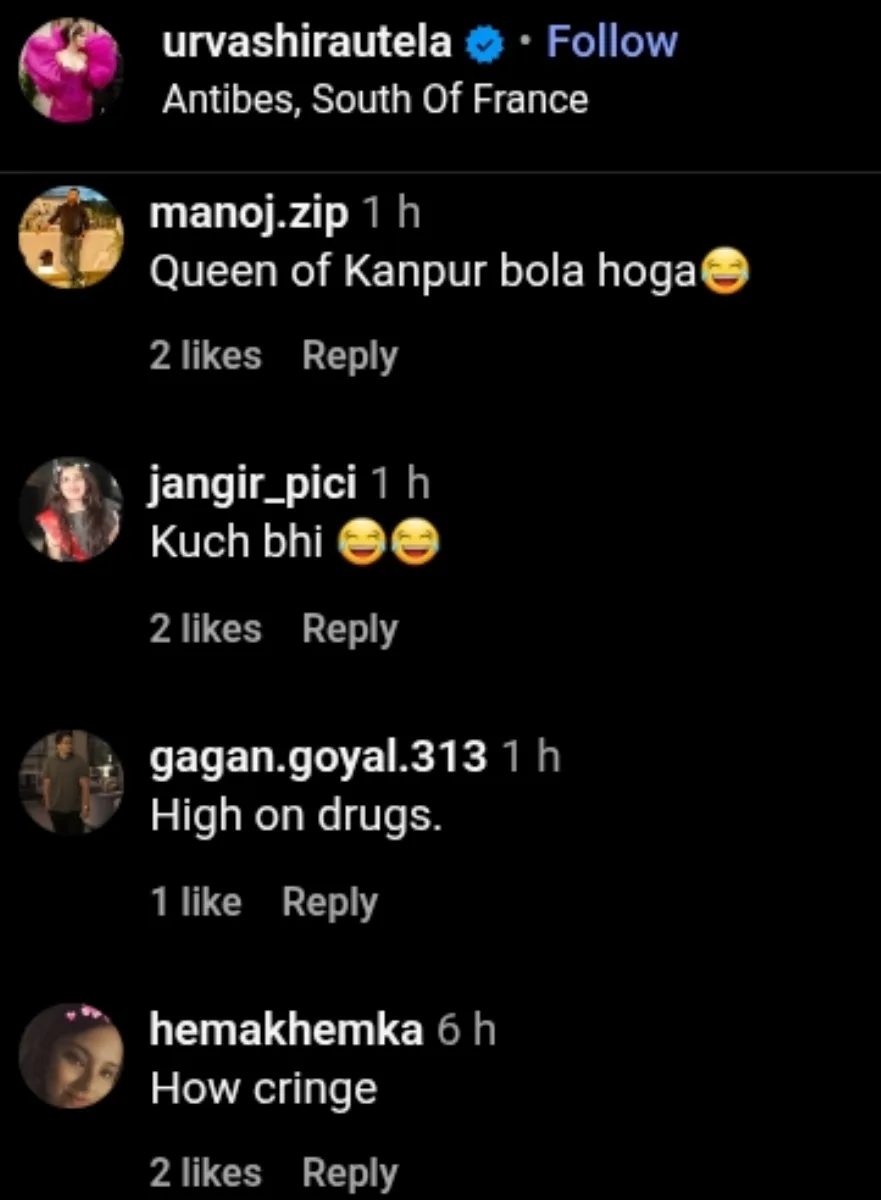See likes on jangir_pici's comment
The height and width of the screenshot is (1200, 881).
click(205, 629)
